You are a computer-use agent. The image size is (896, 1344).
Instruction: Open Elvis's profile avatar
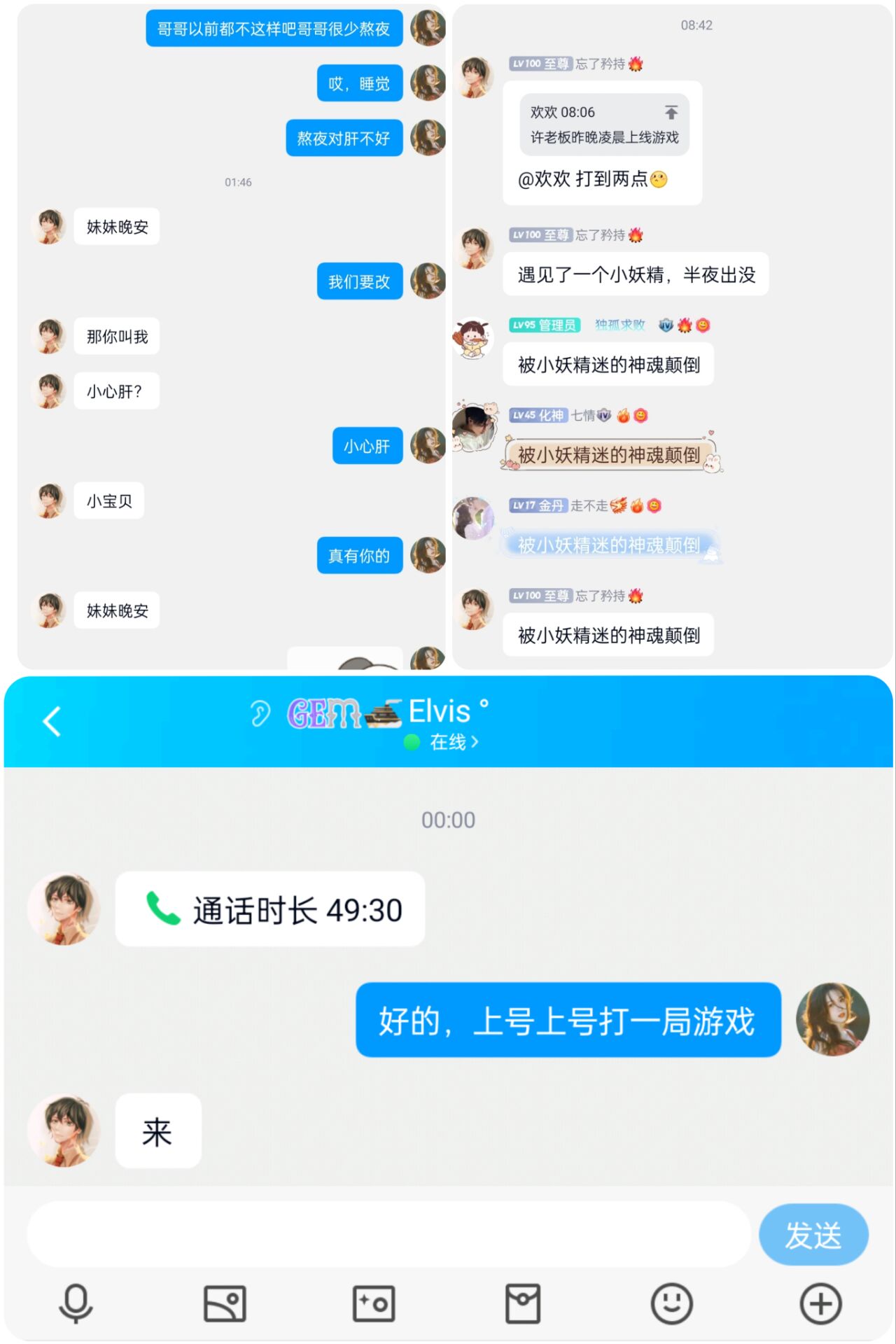pos(64,908)
